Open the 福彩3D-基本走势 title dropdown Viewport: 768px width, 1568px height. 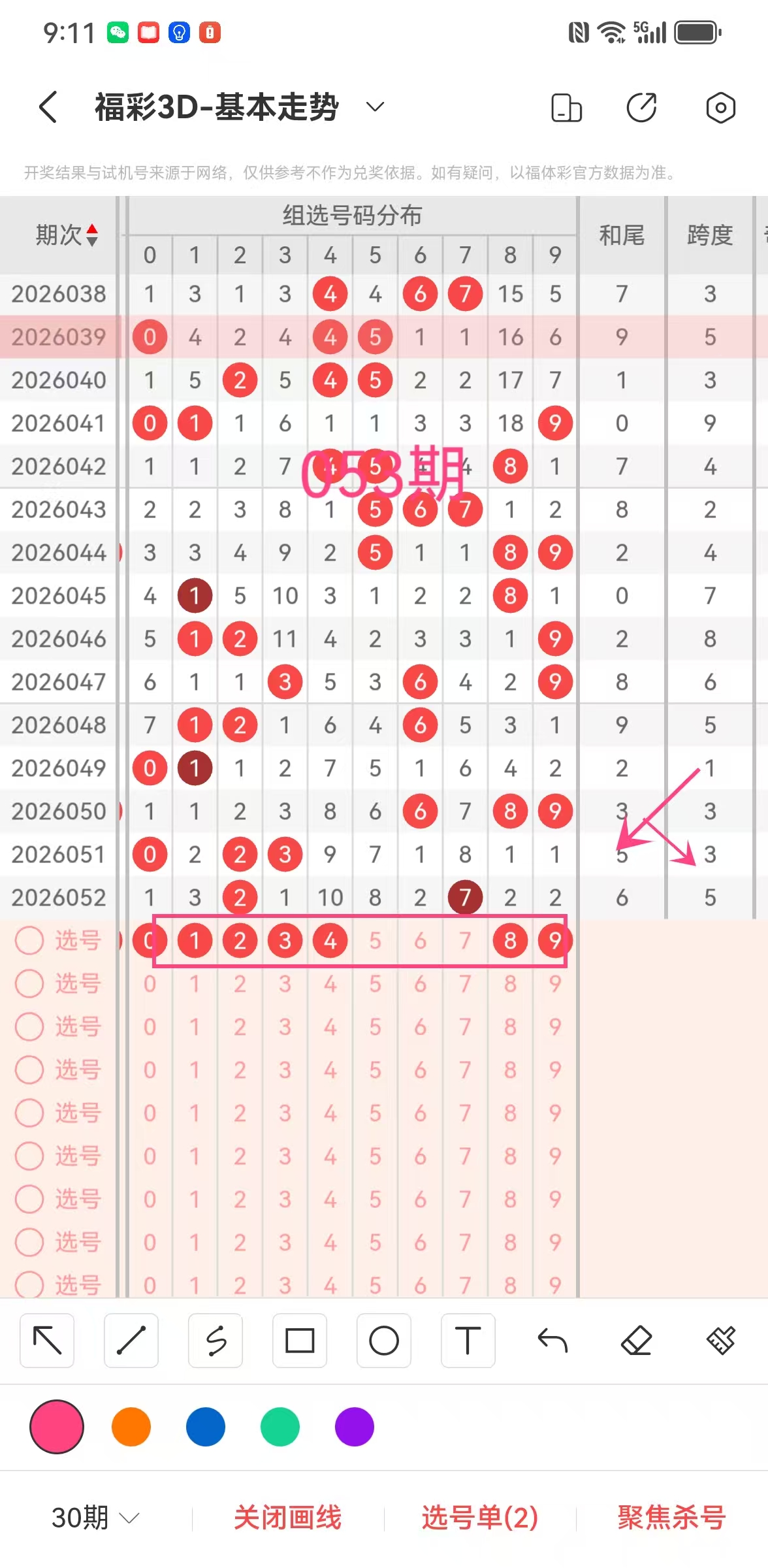(375, 107)
